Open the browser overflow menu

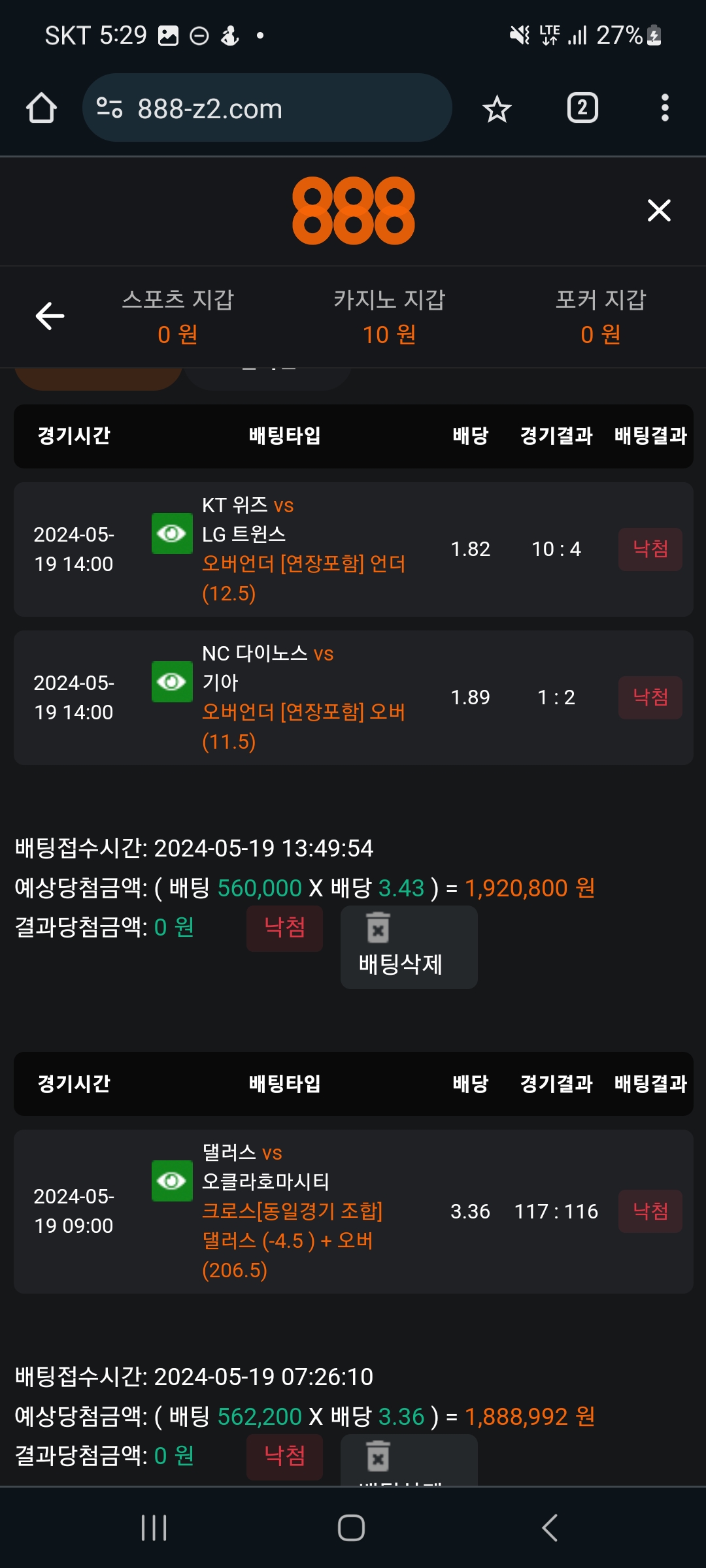(665, 108)
